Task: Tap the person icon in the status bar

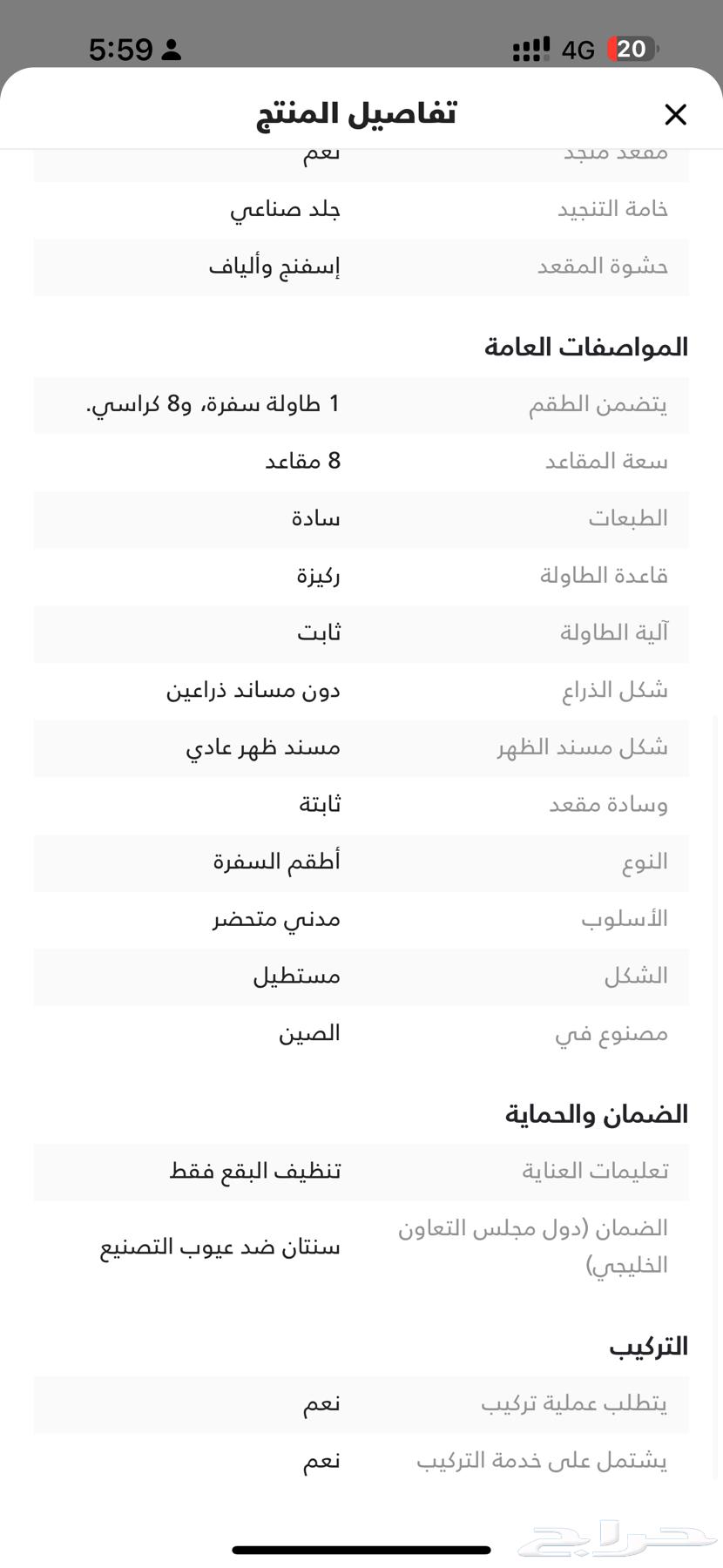Action: pyautogui.click(x=170, y=48)
